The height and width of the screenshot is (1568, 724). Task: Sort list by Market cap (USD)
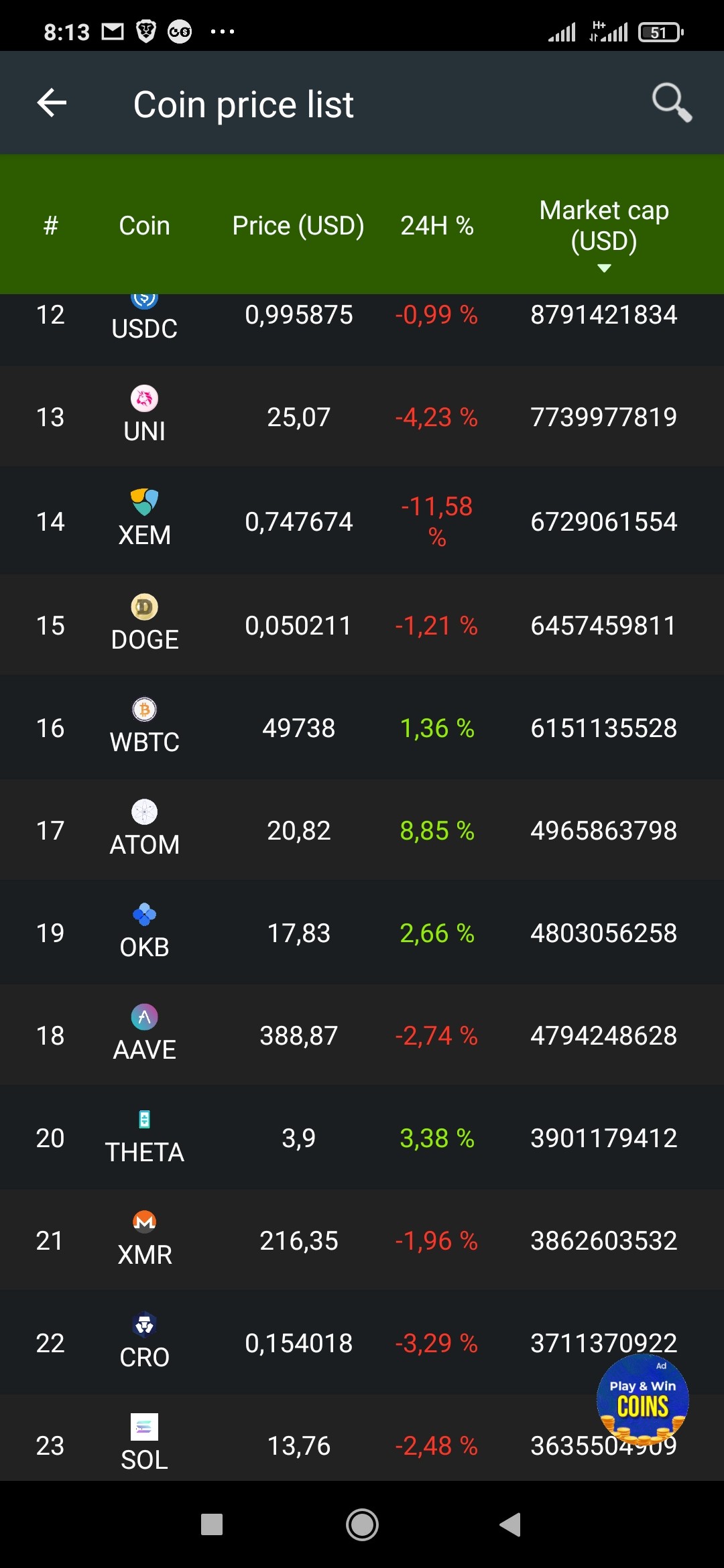(604, 233)
